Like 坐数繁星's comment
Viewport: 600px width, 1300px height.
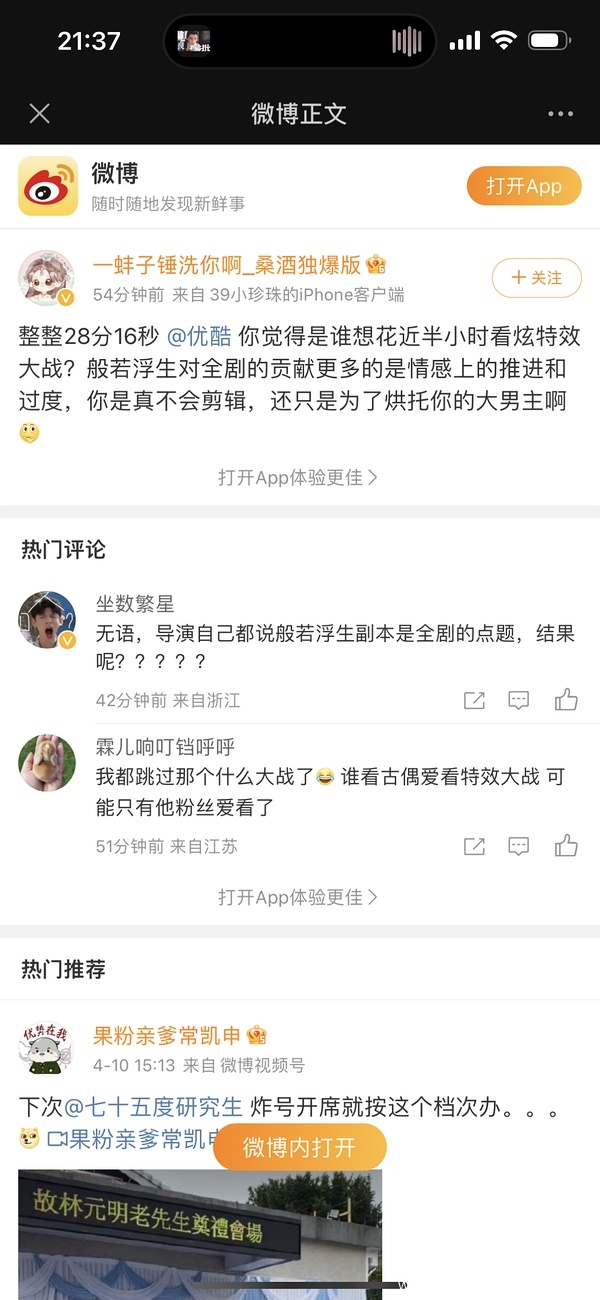click(566, 700)
